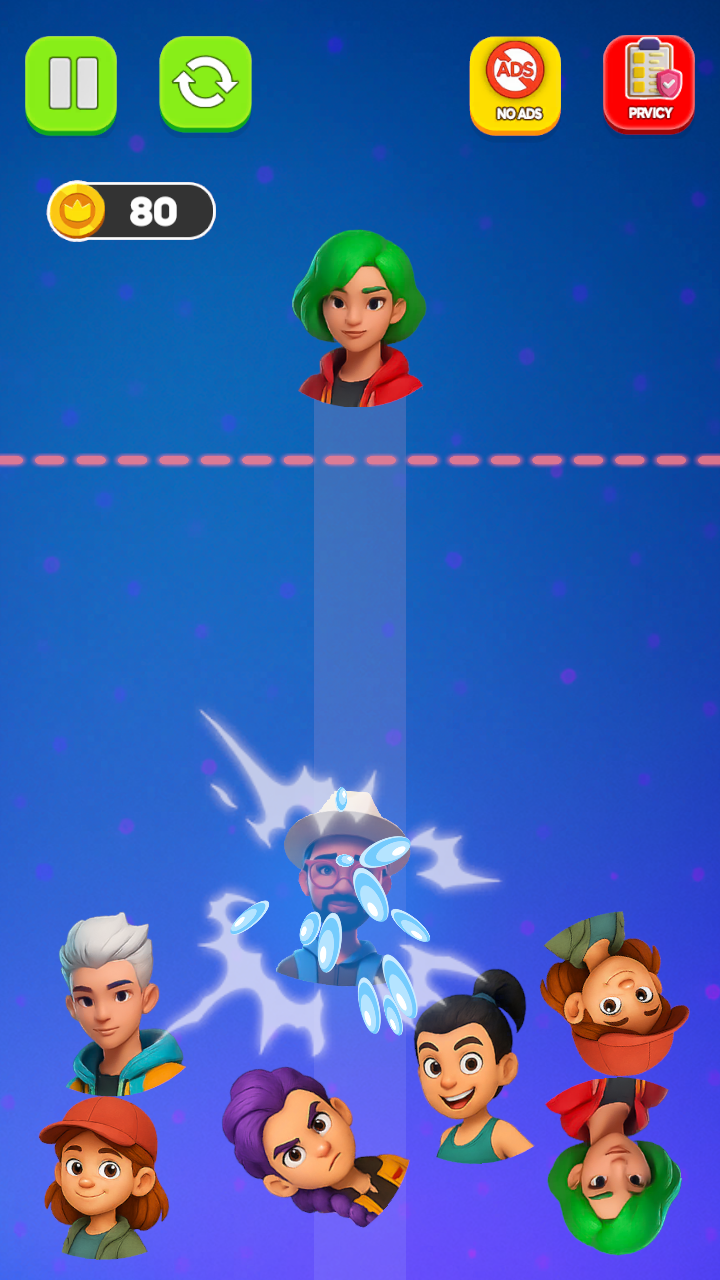
Task: Open the privacy policy button
Action: [x=649, y=83]
